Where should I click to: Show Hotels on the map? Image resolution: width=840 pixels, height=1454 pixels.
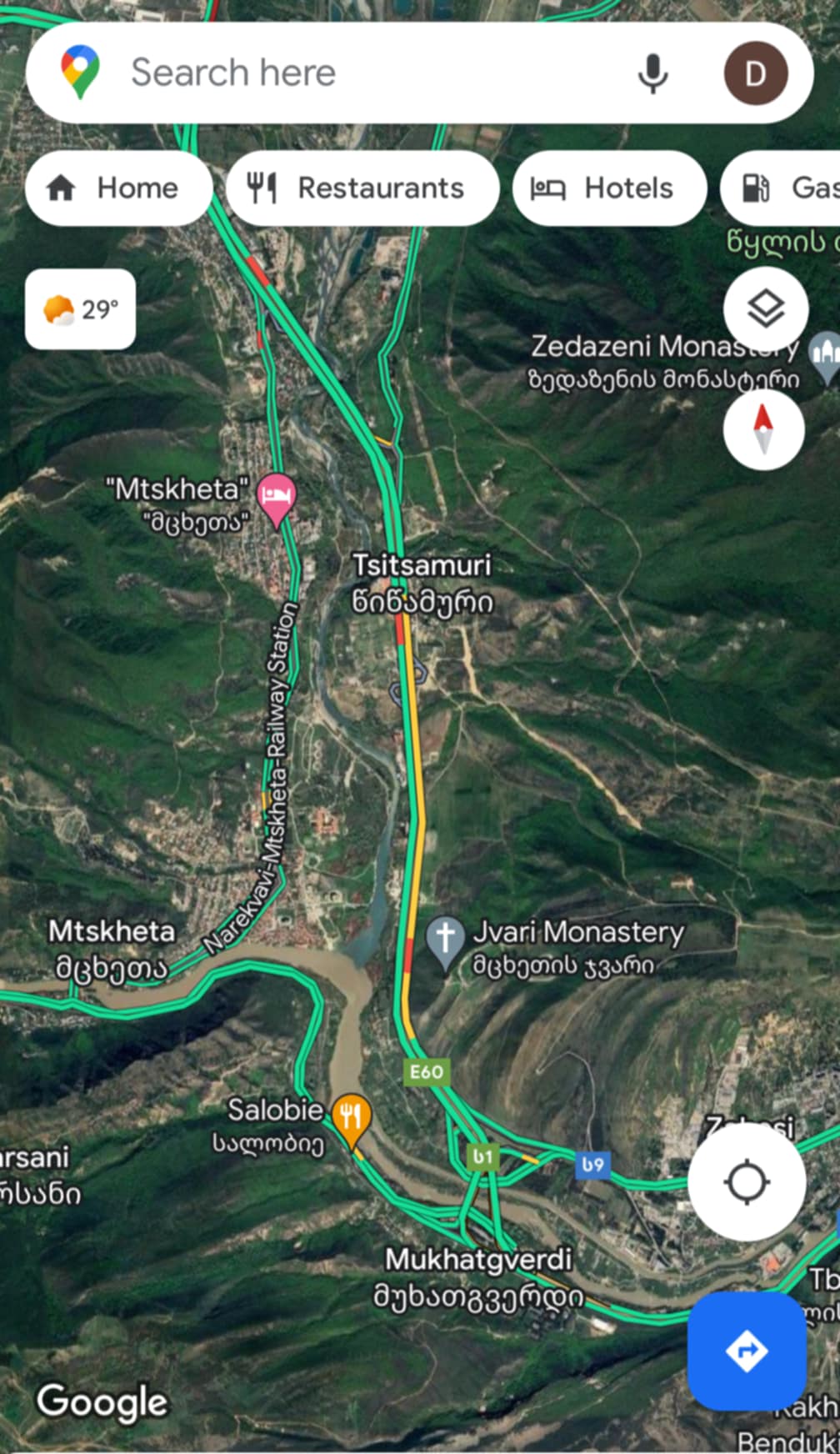609,188
